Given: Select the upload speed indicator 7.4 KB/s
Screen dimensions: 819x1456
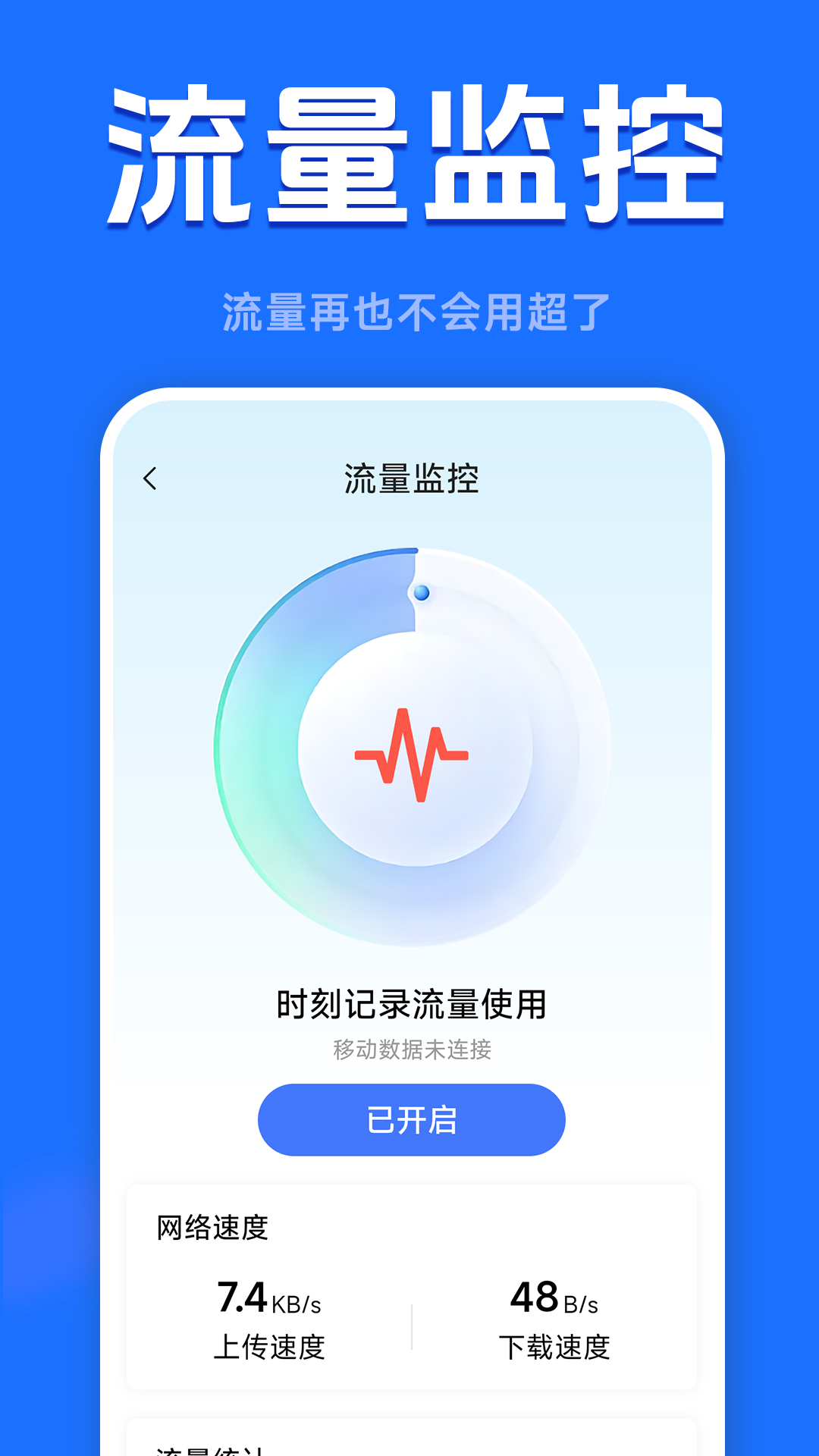Looking at the screenshot, I should tap(268, 1289).
